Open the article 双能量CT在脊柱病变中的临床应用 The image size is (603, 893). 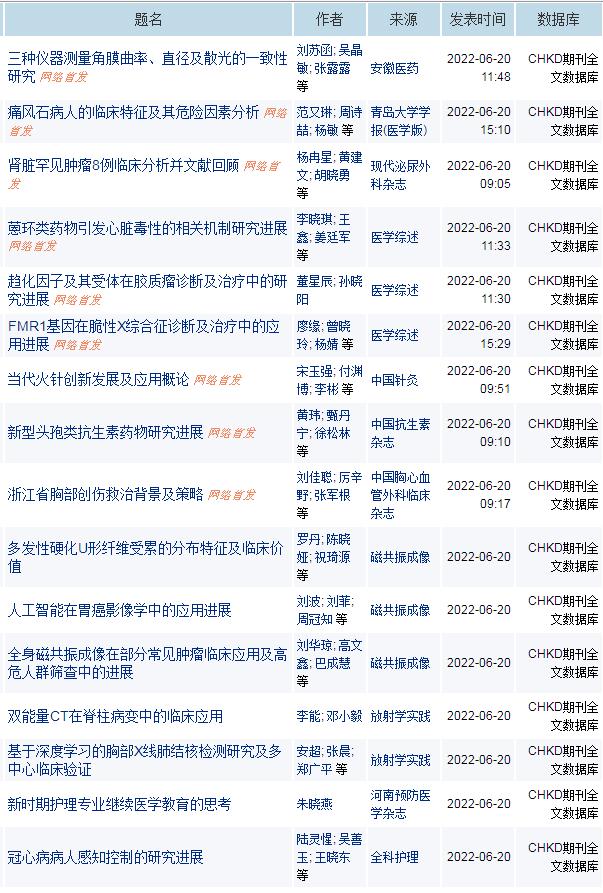115,716
